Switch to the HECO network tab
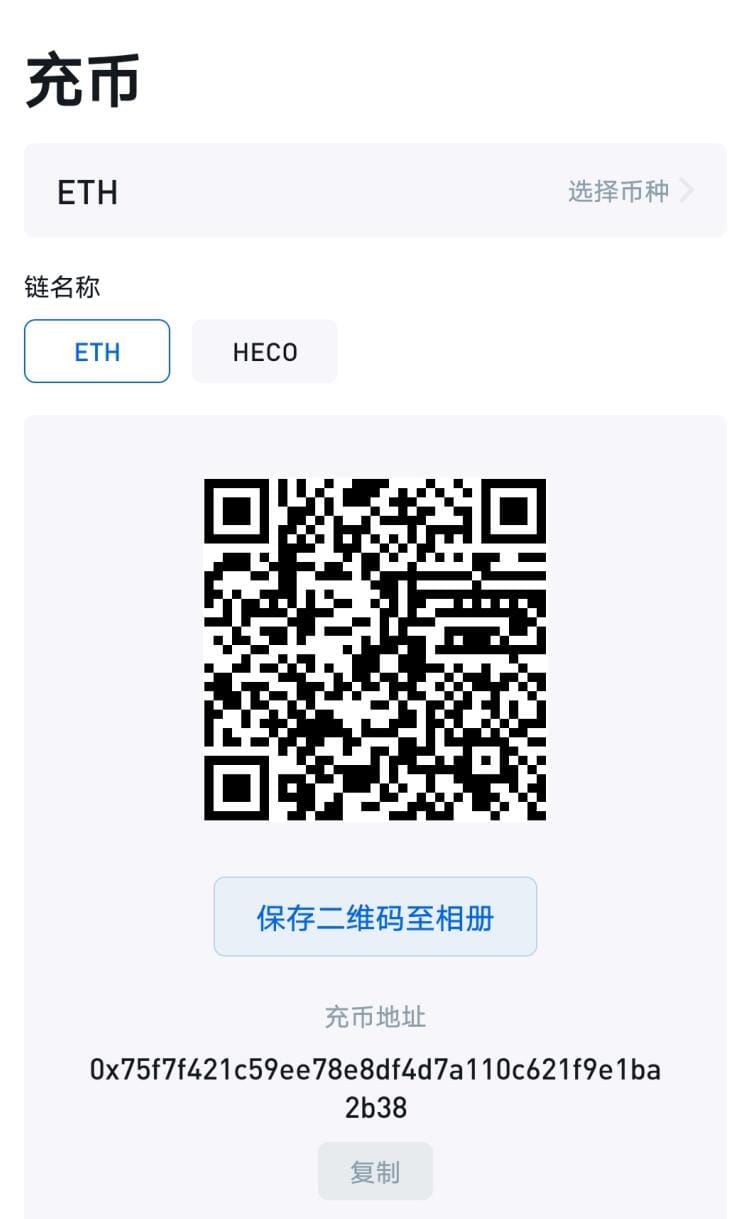Image resolution: width=755 pixels, height=1219 pixels. coord(263,351)
